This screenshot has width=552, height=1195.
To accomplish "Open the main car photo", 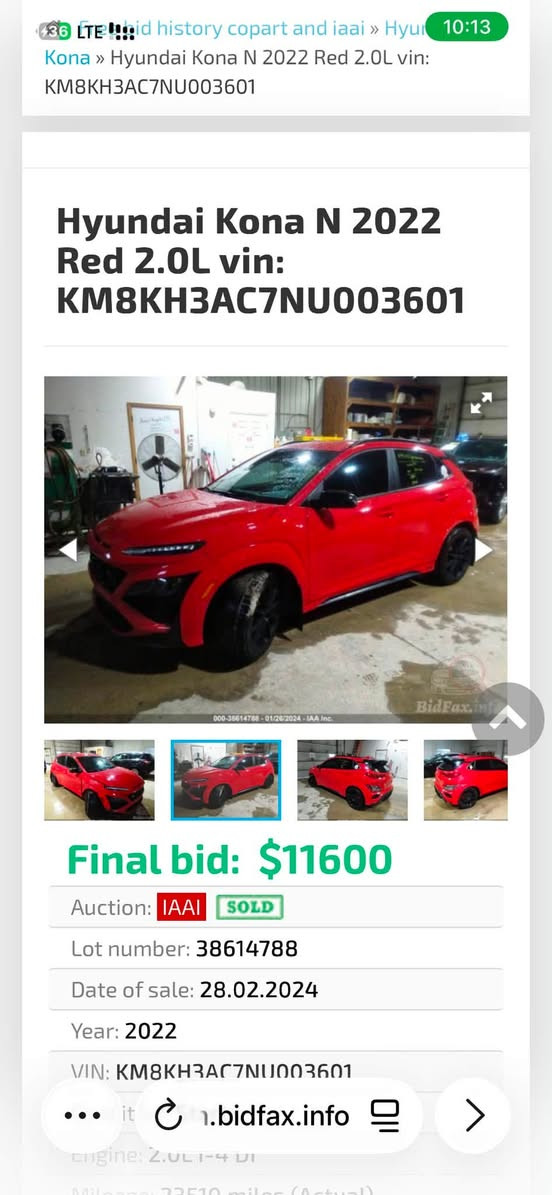I will (275, 549).
